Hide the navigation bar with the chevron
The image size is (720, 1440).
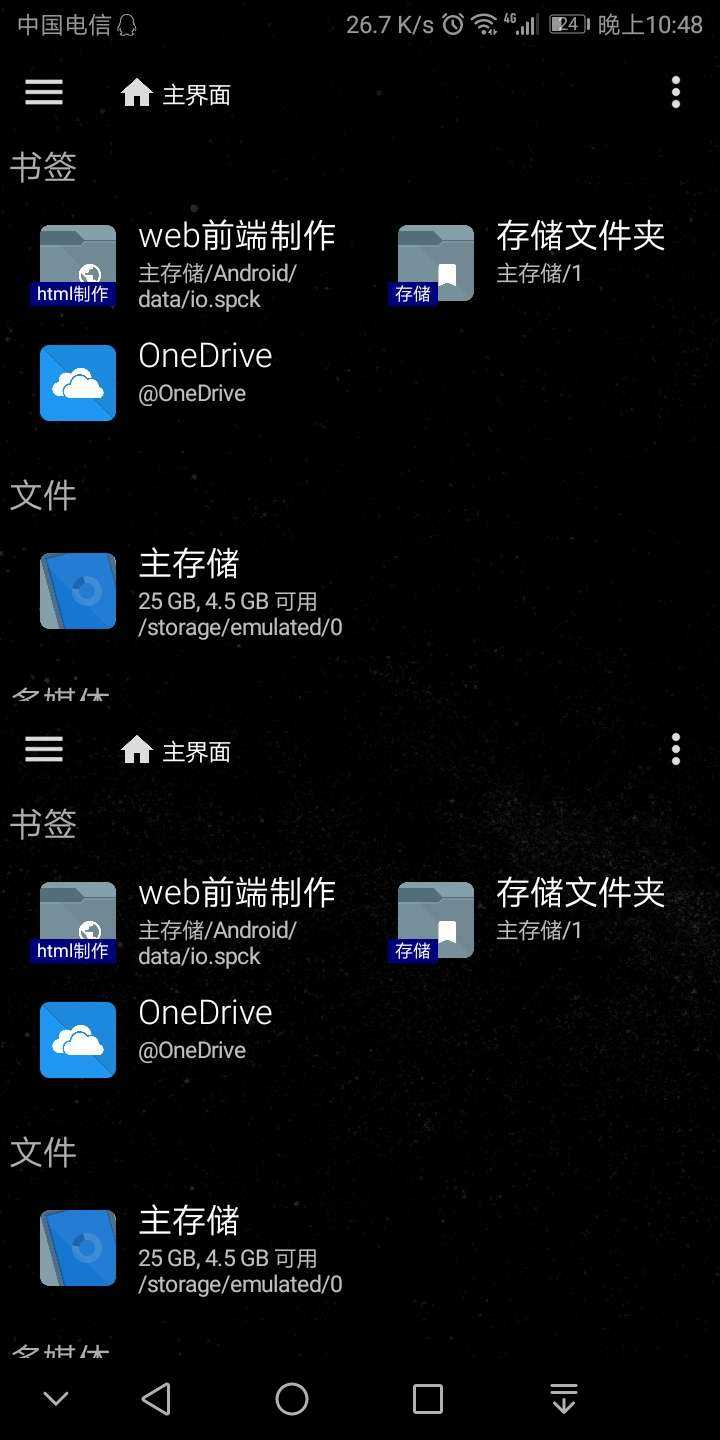click(x=56, y=1399)
